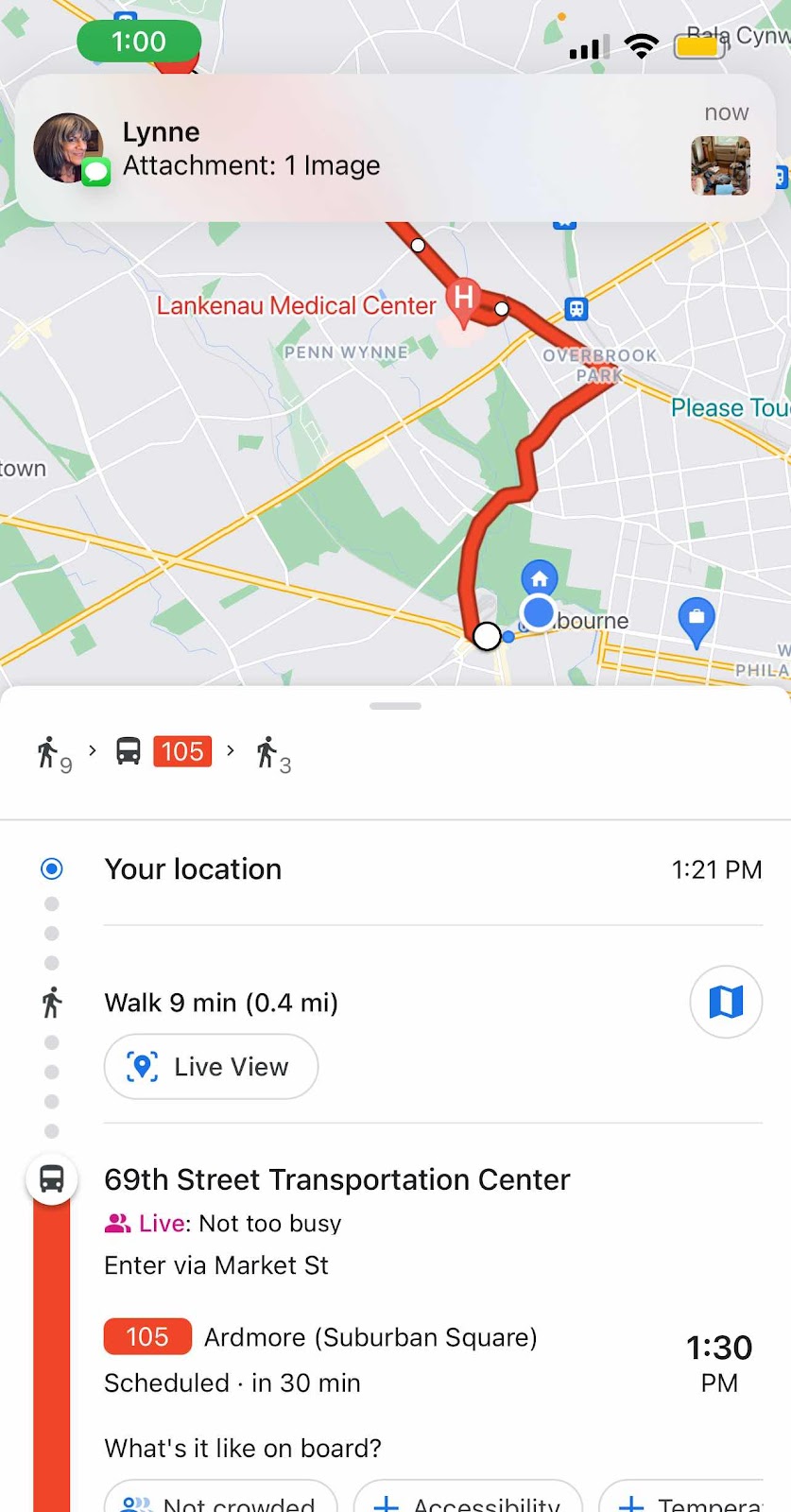Tap the green 1:00 call indicator
Screen dimensions: 791x1512
click(139, 42)
